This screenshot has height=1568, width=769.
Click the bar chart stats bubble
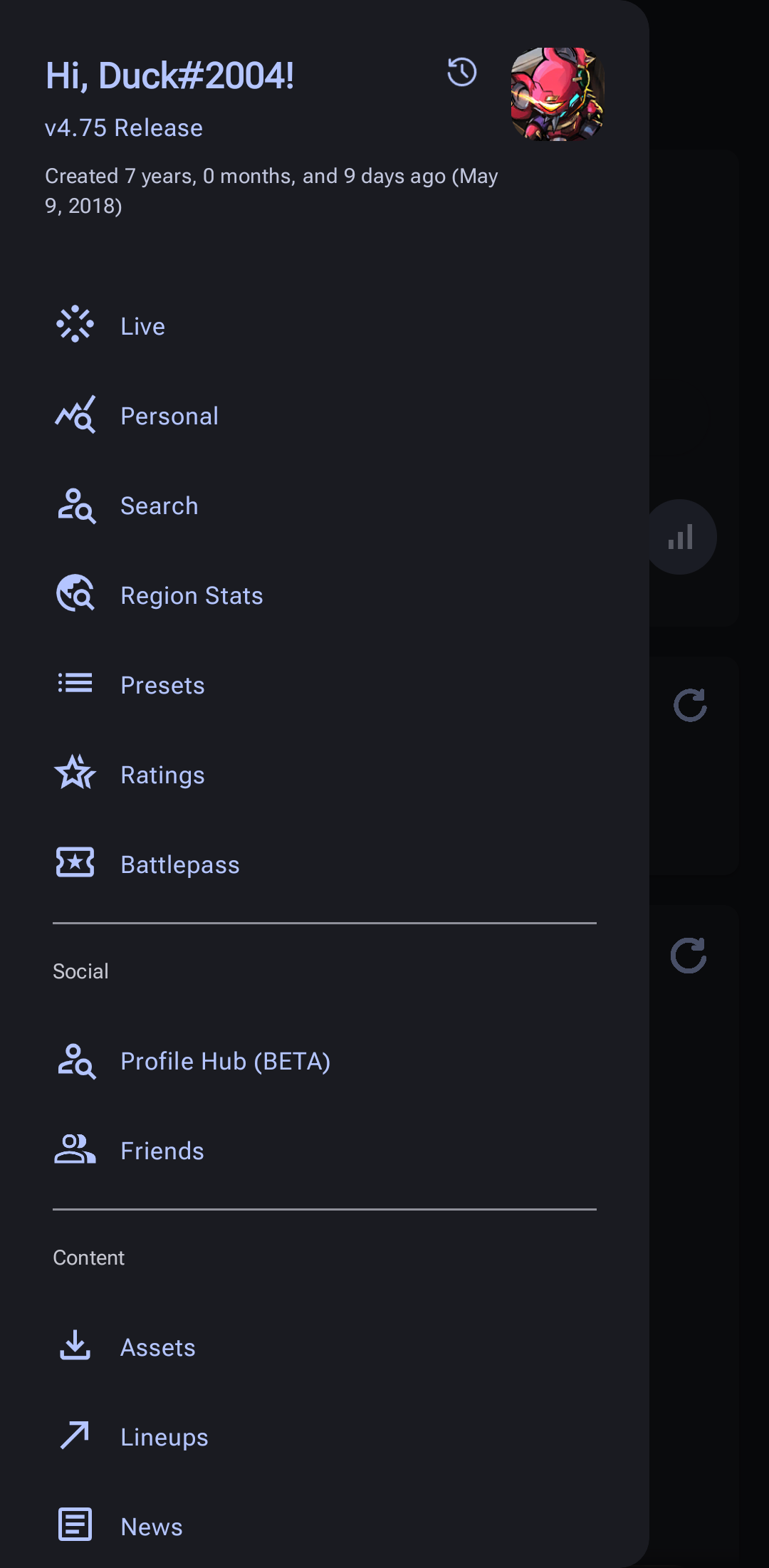[681, 537]
